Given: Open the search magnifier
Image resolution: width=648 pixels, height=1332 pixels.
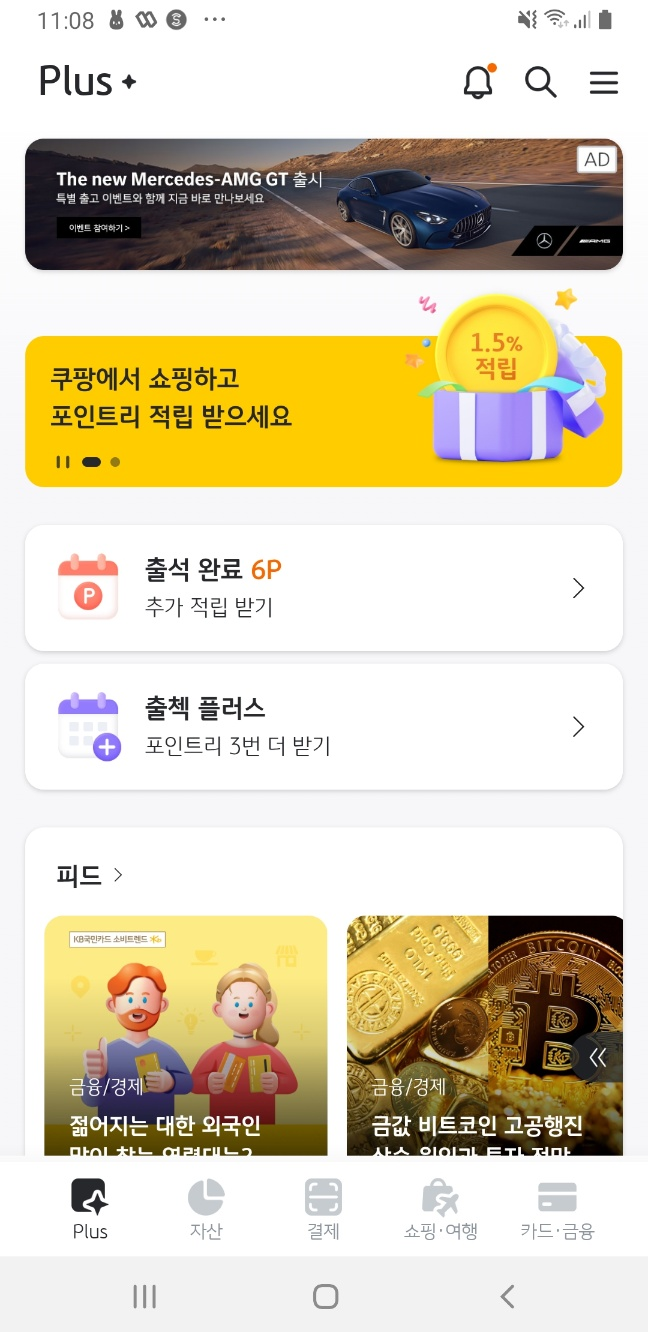Looking at the screenshot, I should tap(540, 82).
